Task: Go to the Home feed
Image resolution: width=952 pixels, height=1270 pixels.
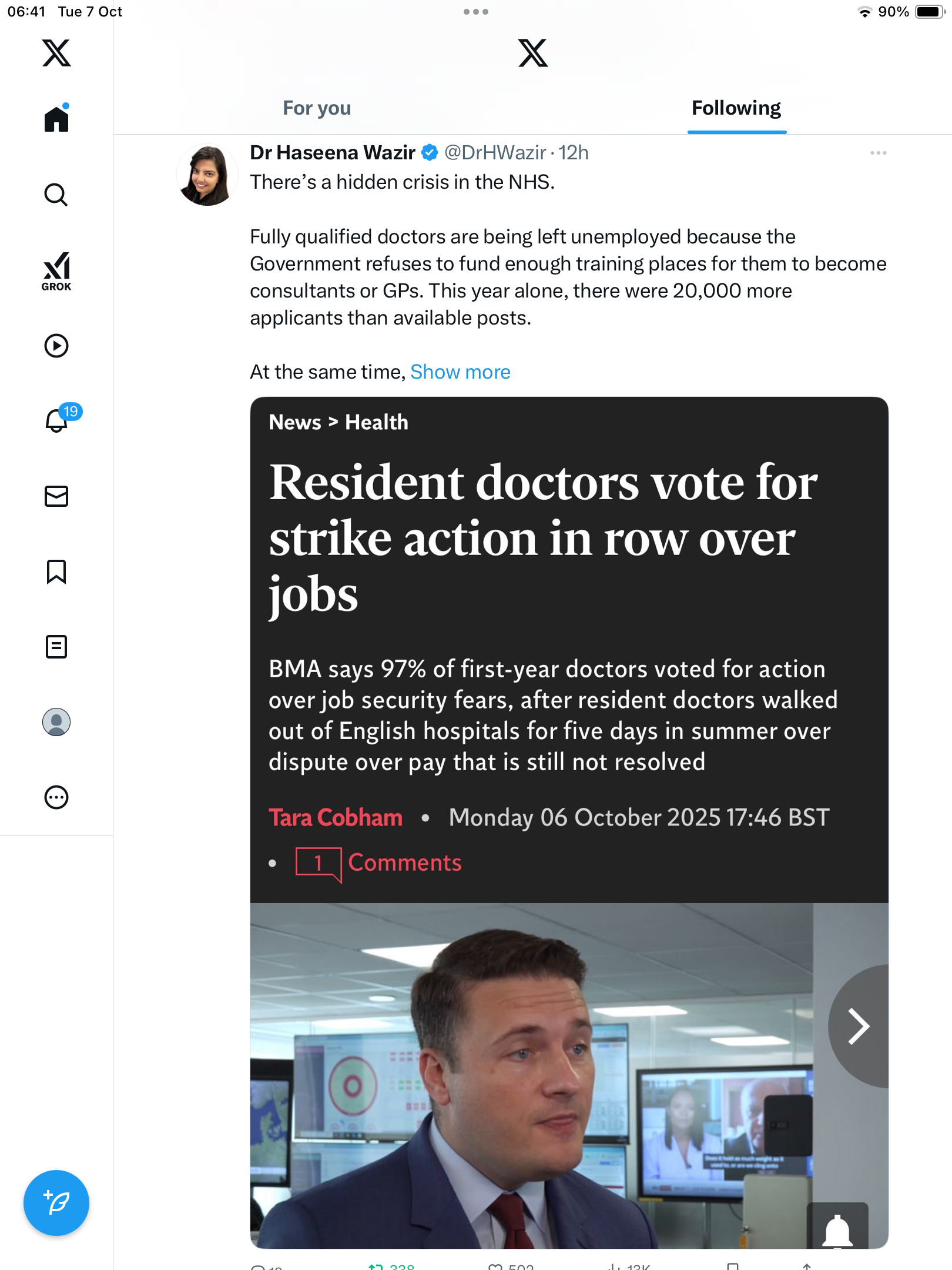Action: (x=56, y=119)
